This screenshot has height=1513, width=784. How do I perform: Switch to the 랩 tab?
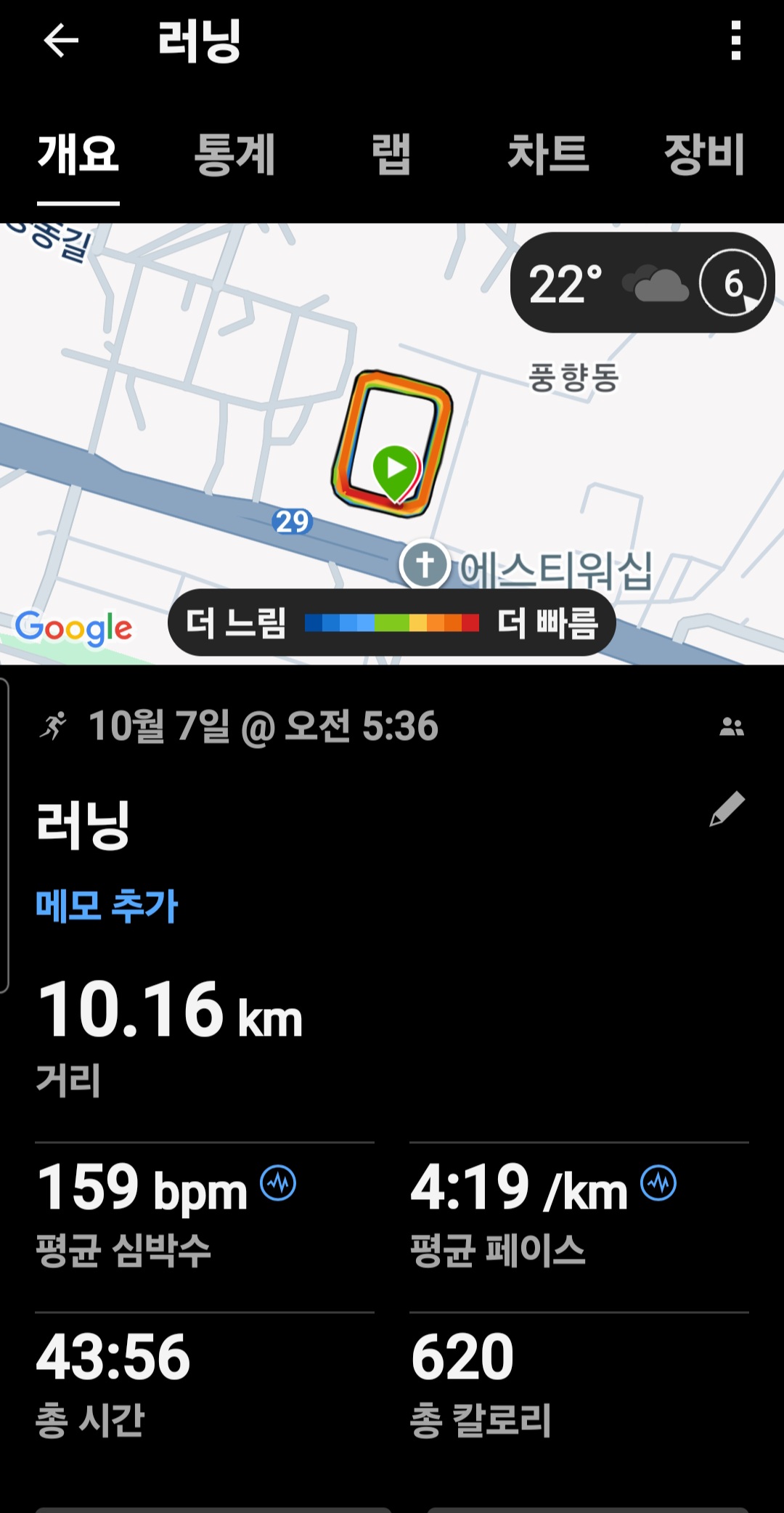tap(391, 154)
